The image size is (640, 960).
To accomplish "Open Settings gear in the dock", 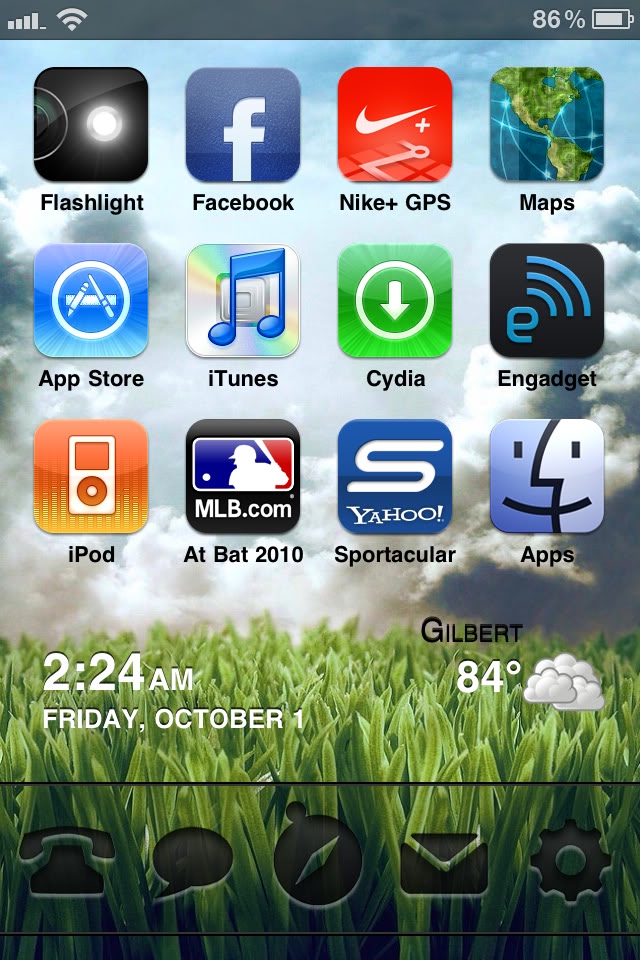I will point(570,860).
